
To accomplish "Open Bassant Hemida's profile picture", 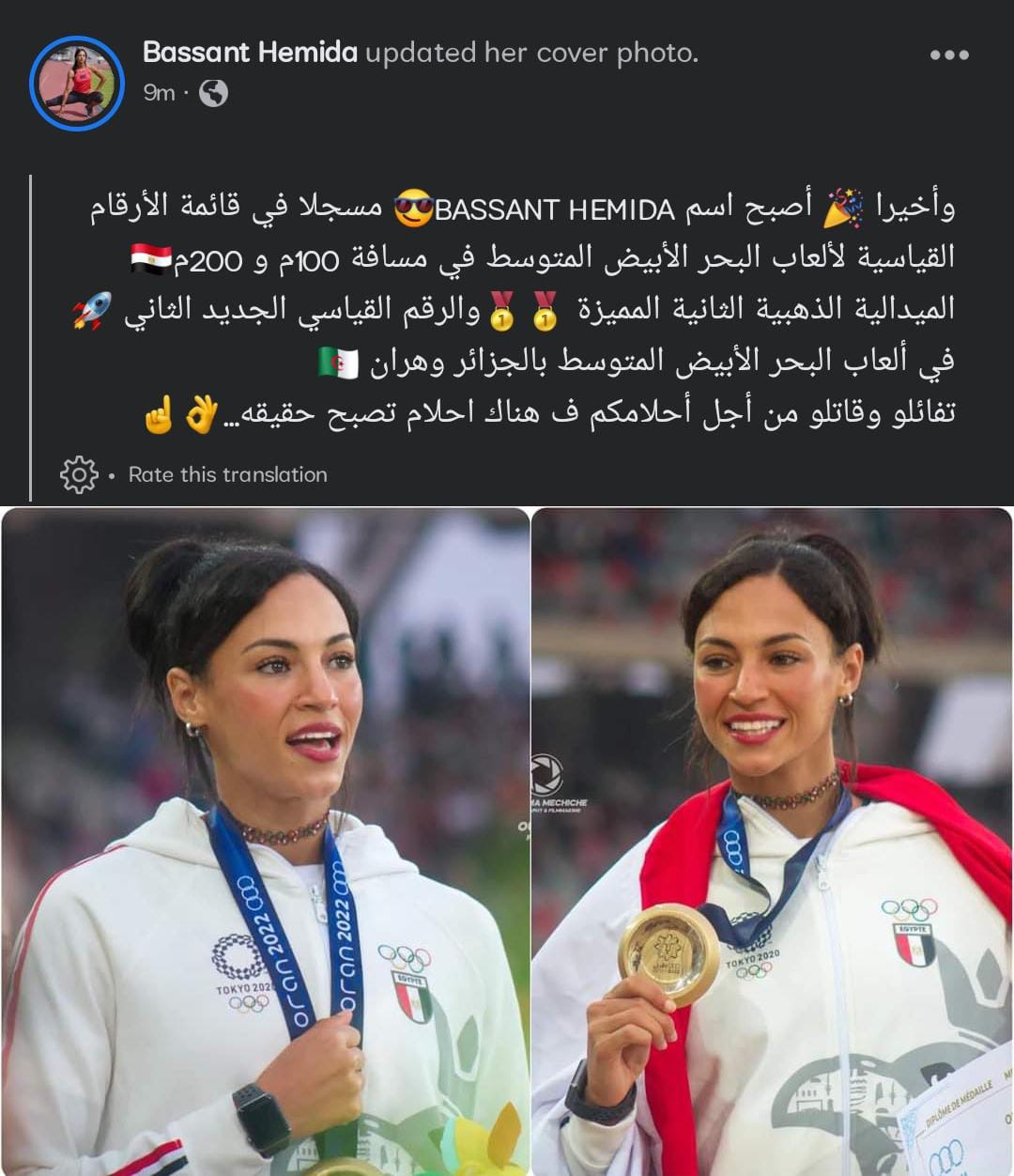I will (x=77, y=84).
